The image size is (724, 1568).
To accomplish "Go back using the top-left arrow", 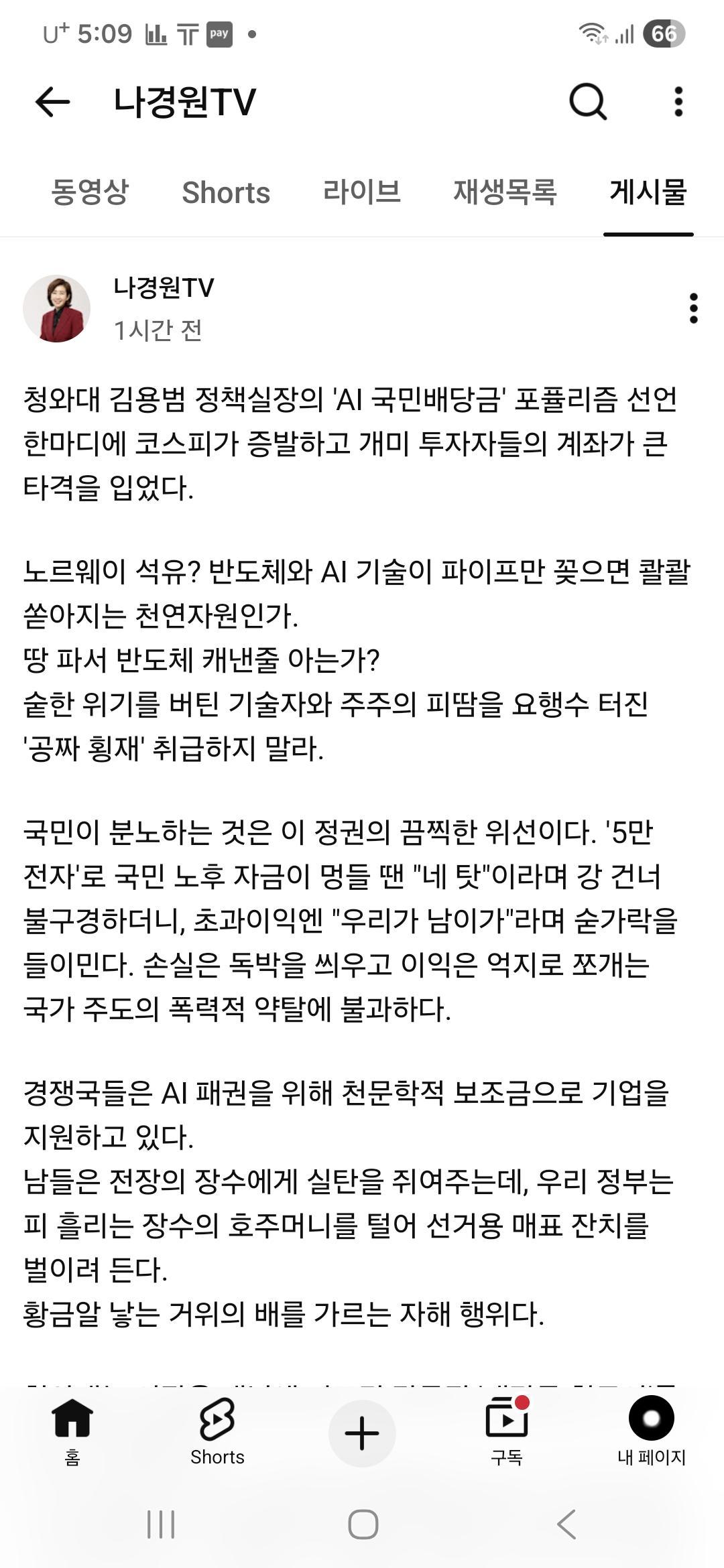I will click(x=52, y=102).
